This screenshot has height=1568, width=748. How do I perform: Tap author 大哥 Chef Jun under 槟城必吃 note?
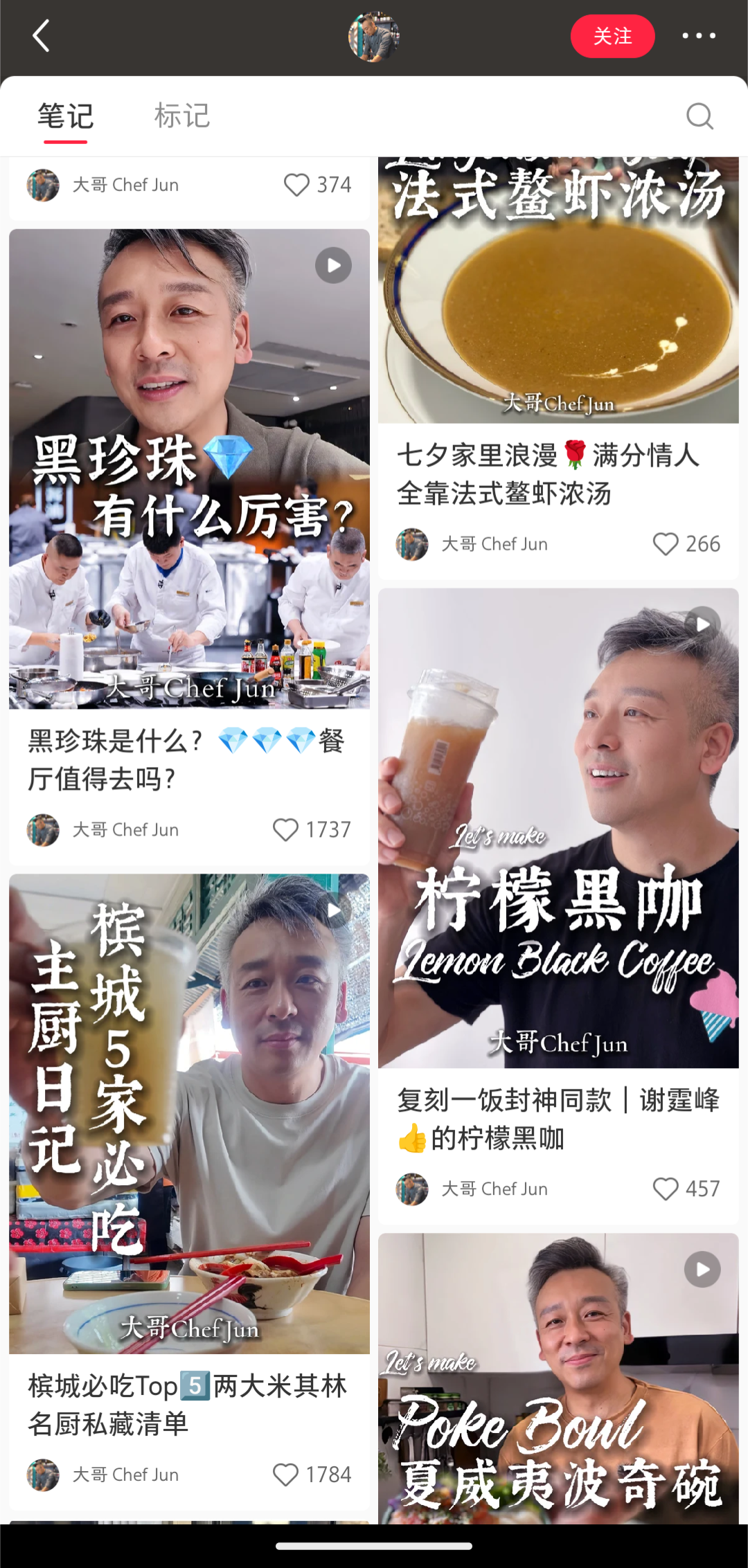click(x=125, y=1475)
